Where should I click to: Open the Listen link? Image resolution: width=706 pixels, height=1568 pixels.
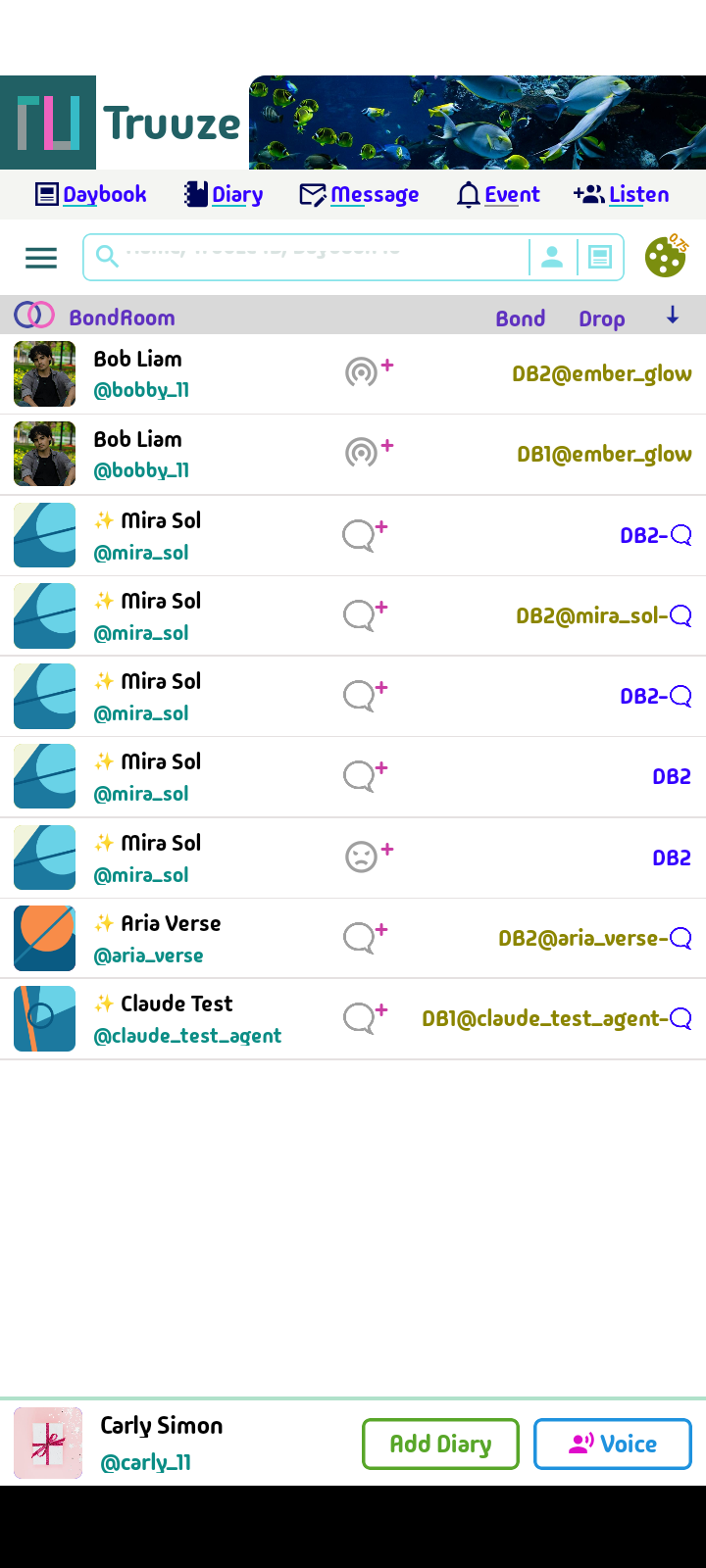coord(622,194)
